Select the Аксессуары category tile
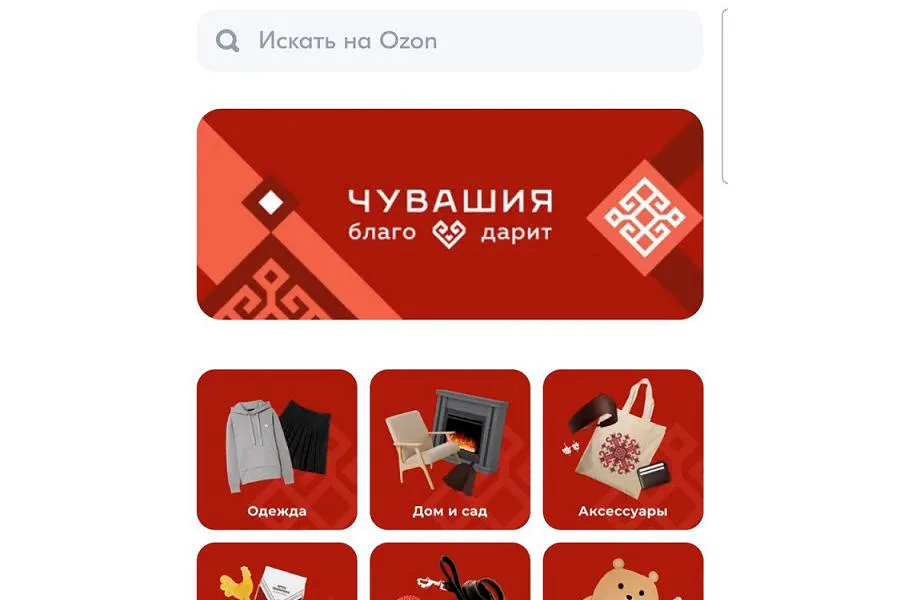 623,449
